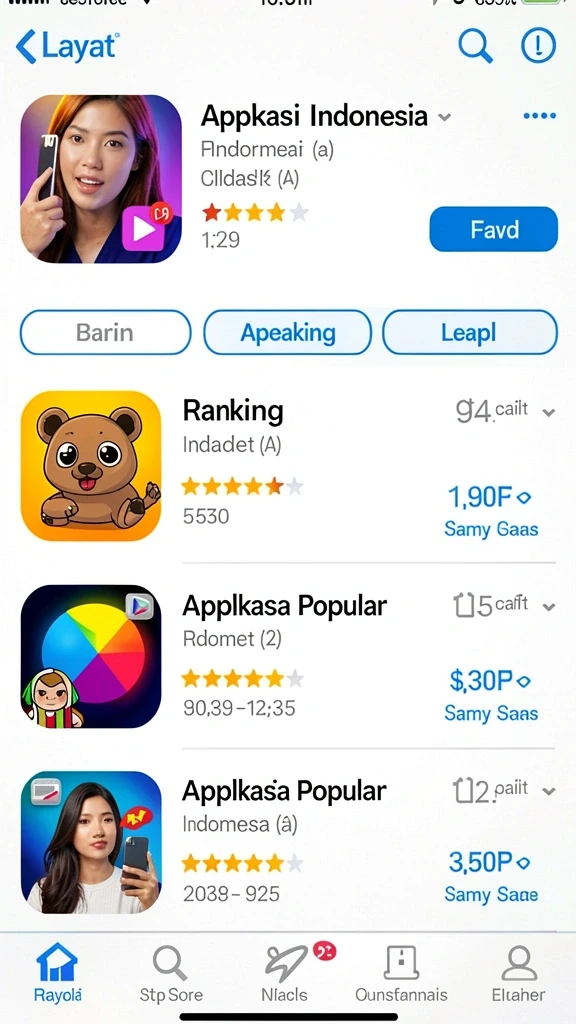Image resolution: width=576 pixels, height=1024 pixels.
Task: Tap the blue Favd button
Action: [494, 229]
